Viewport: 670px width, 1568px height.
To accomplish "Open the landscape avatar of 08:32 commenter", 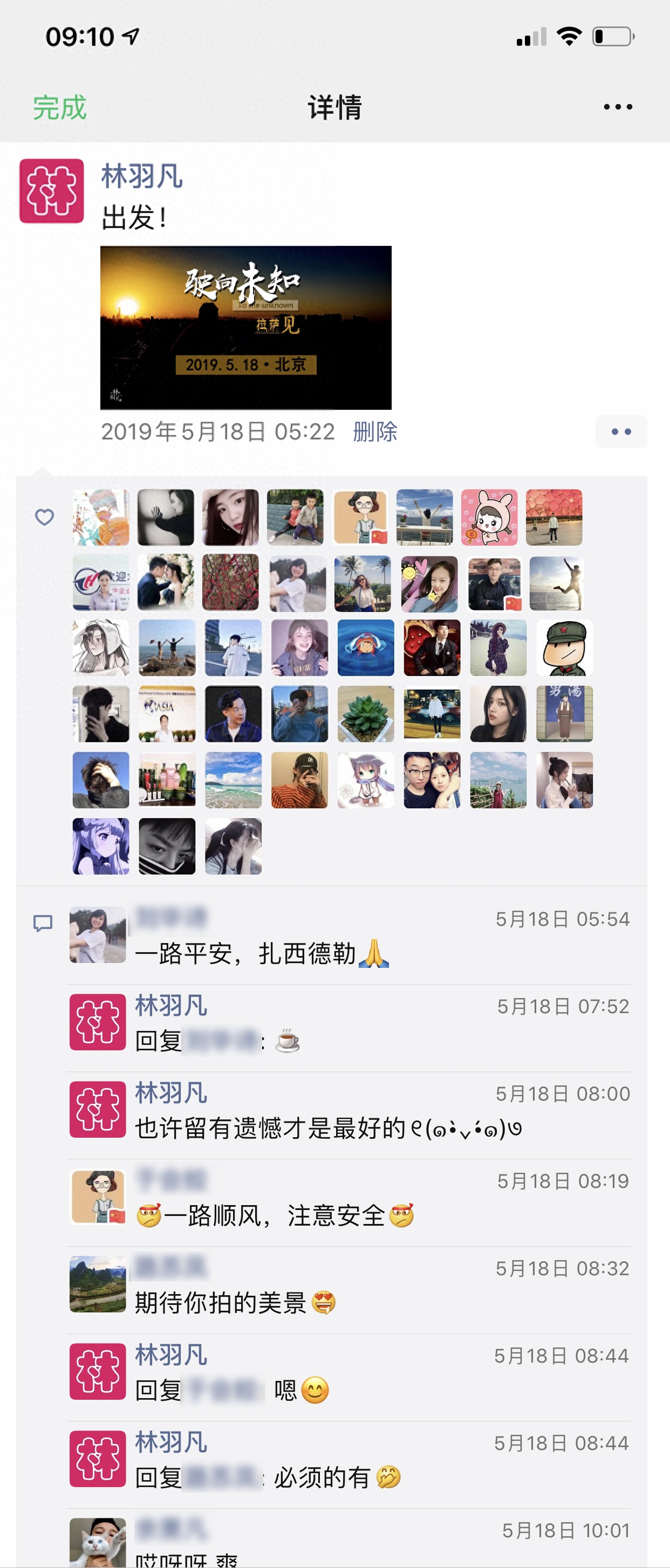I will coord(98,1284).
